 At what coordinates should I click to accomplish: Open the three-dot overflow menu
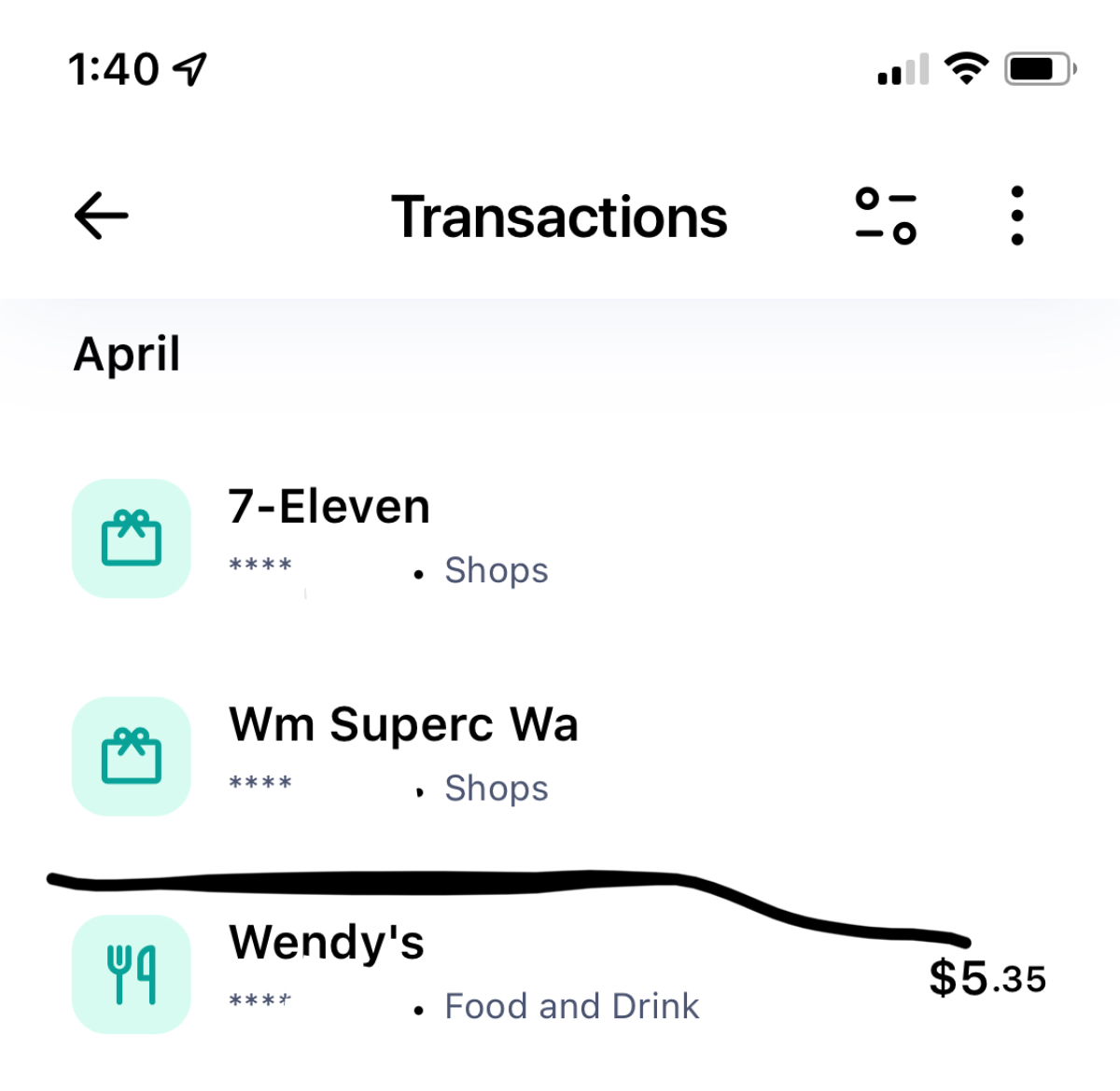1016,217
